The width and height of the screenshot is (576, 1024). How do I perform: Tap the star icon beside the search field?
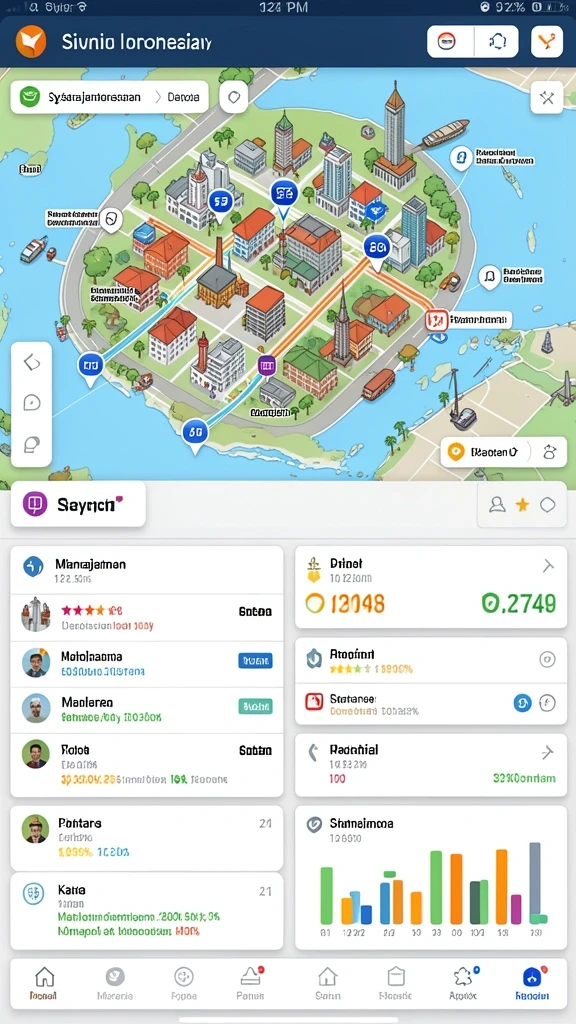(x=522, y=504)
